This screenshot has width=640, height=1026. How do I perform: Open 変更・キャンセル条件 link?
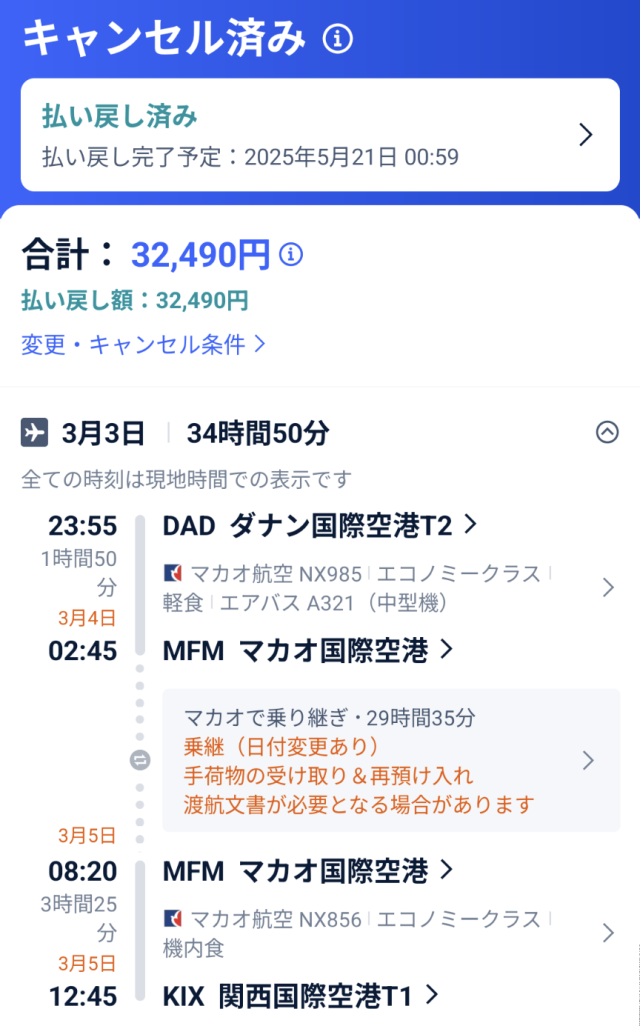click(143, 345)
